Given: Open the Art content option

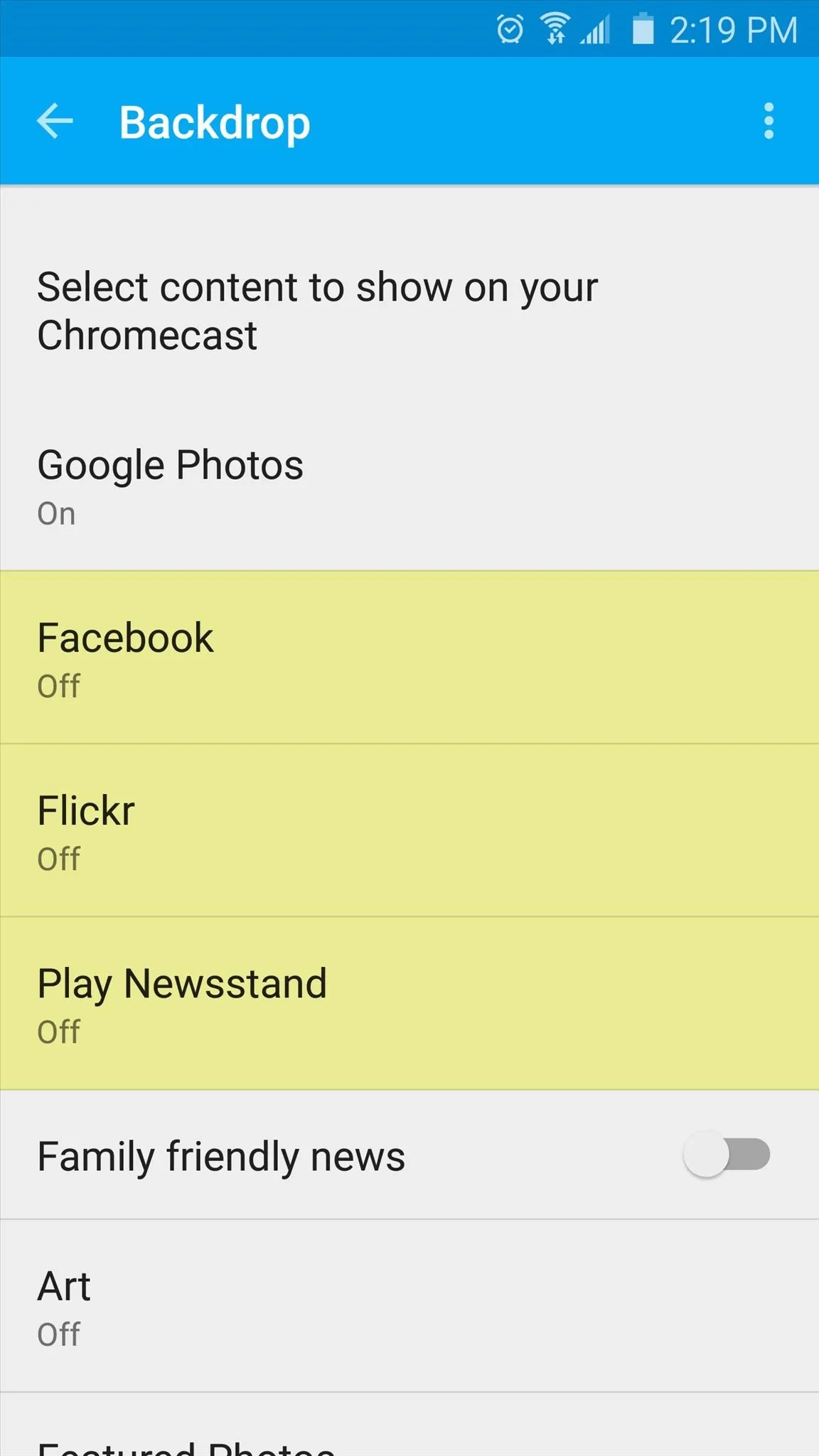Looking at the screenshot, I should tap(409, 1306).
